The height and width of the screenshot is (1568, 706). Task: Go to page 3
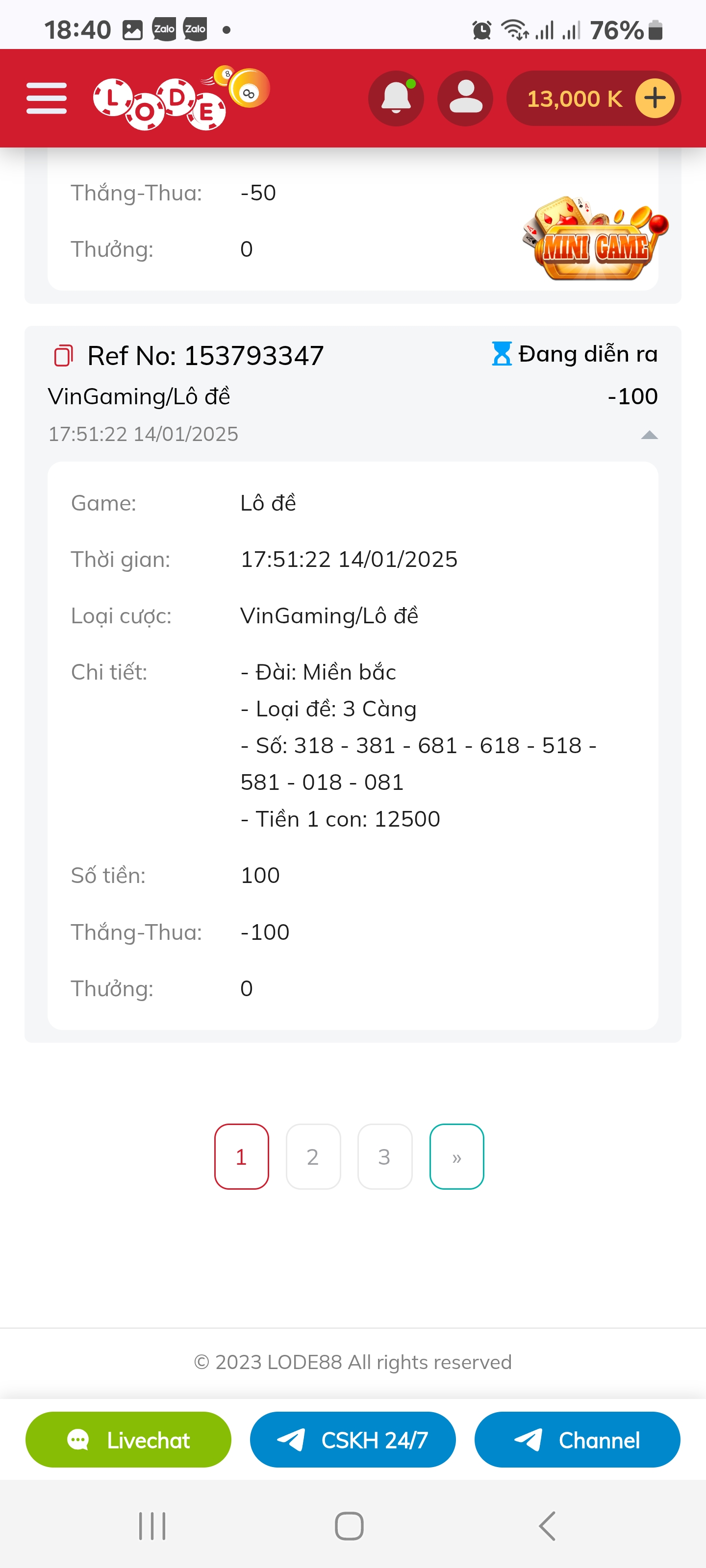tap(384, 1156)
